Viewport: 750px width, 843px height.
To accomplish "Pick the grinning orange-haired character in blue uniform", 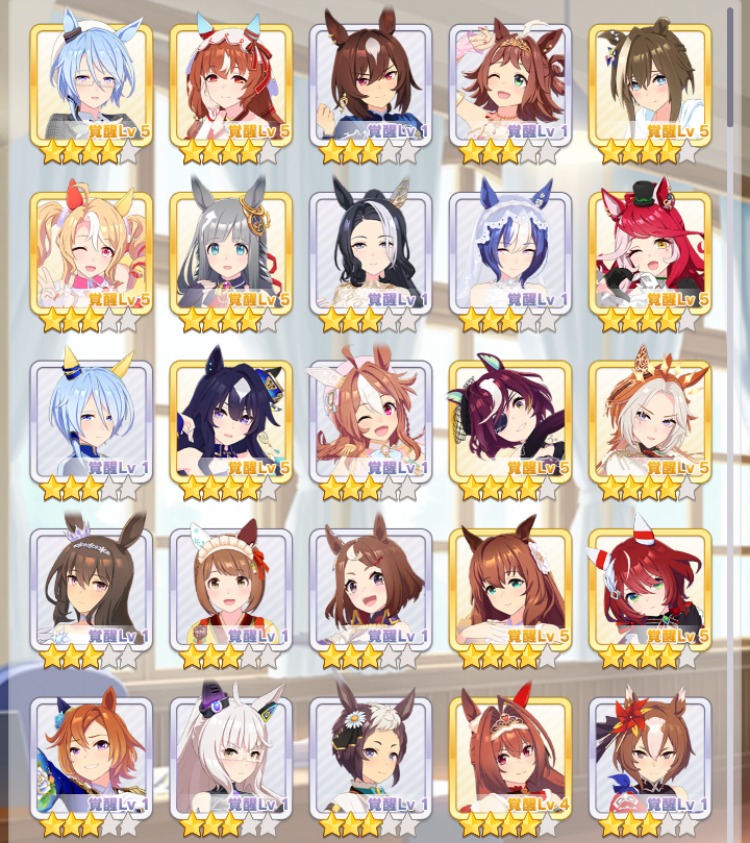I will pos(91,757).
